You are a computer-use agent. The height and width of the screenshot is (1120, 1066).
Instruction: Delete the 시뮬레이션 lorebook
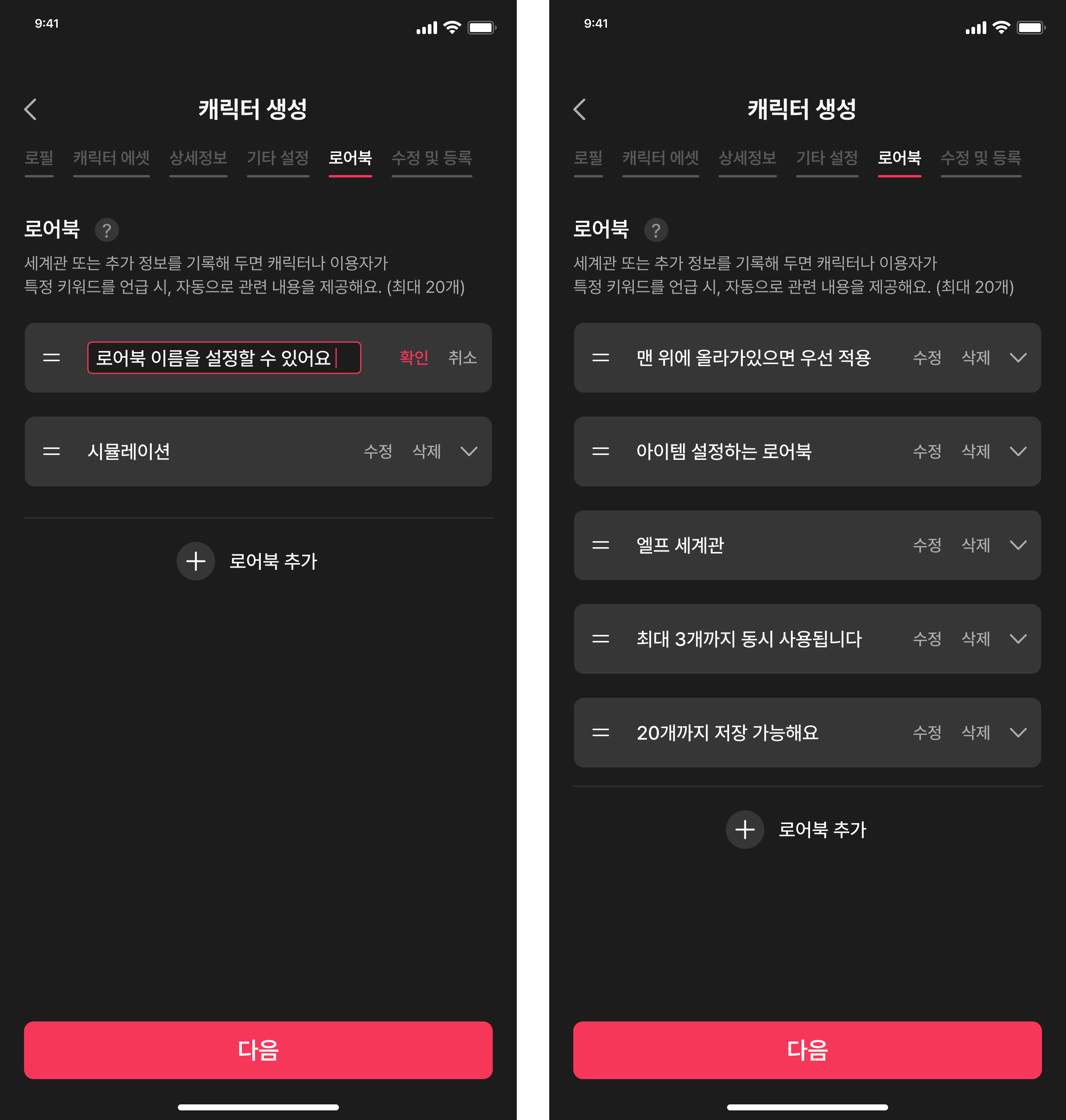point(426,451)
